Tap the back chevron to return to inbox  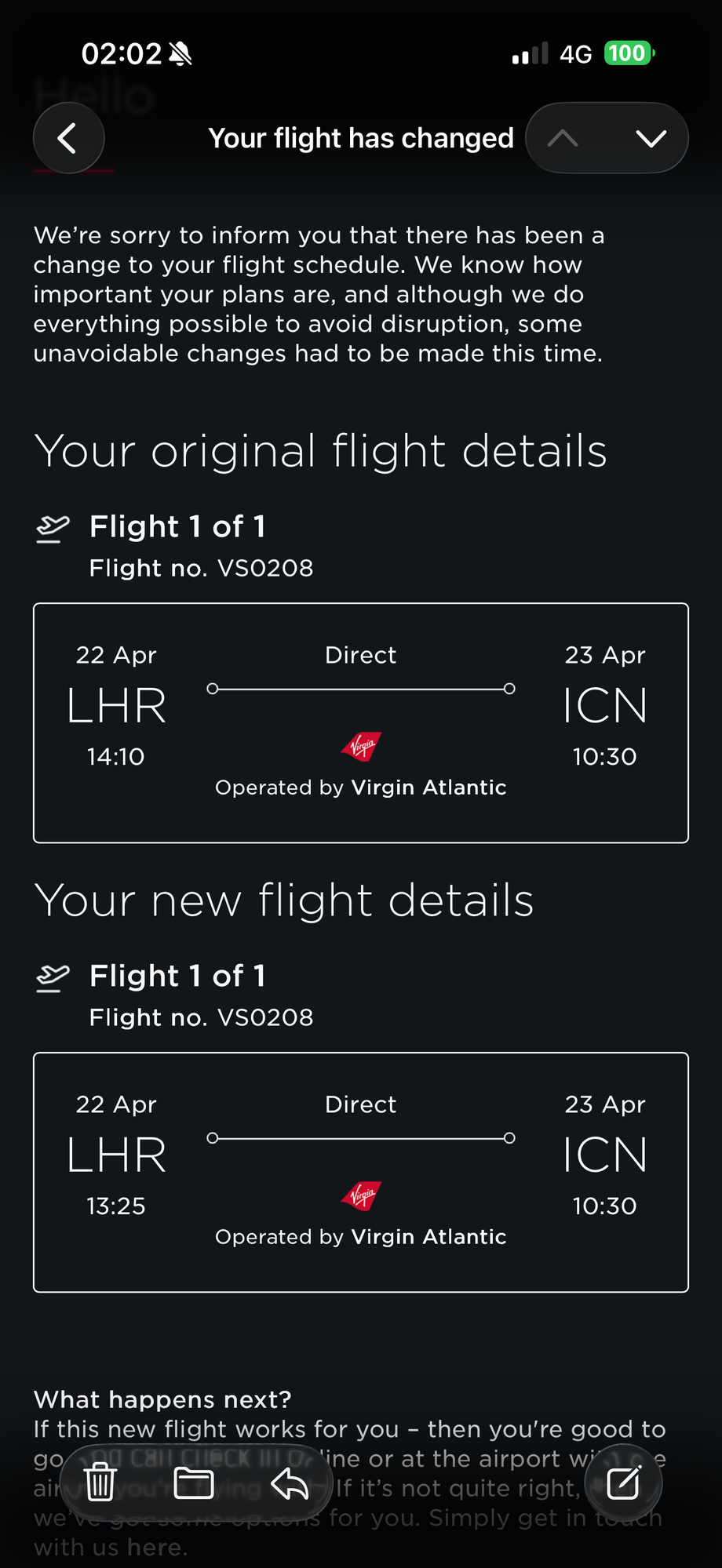coord(68,137)
